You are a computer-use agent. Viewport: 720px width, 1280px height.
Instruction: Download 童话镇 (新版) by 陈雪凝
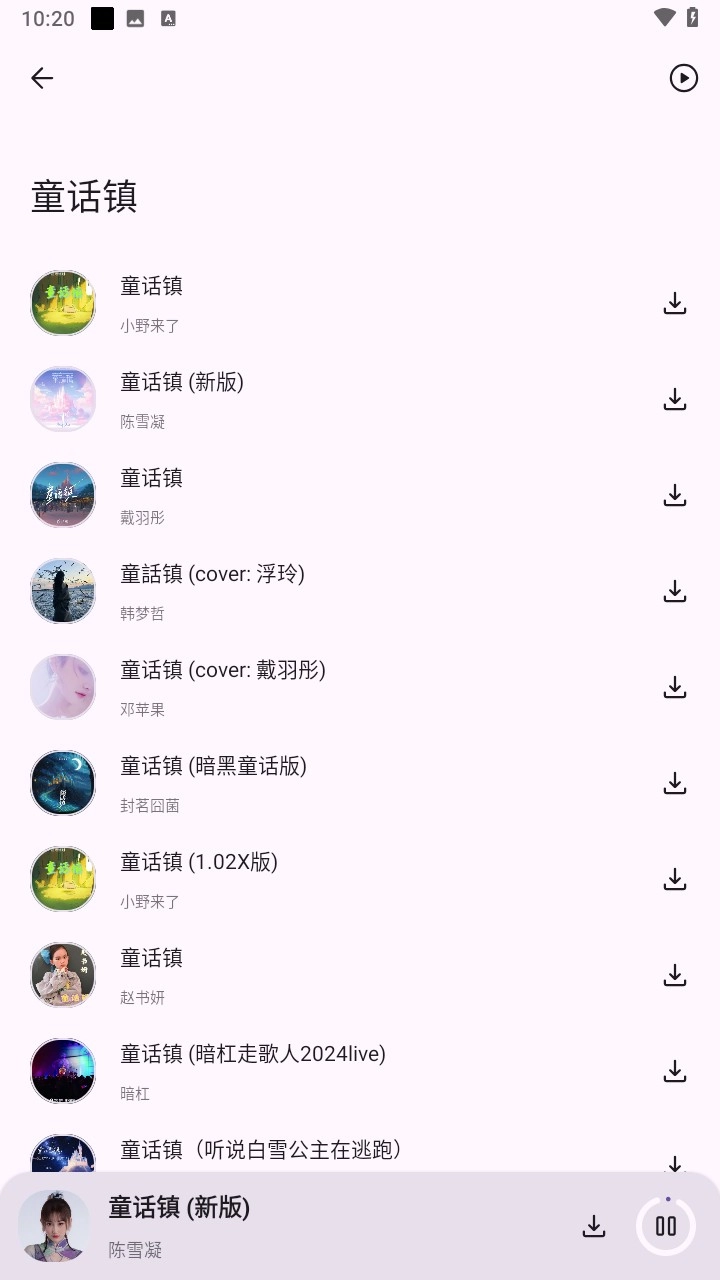coord(675,398)
